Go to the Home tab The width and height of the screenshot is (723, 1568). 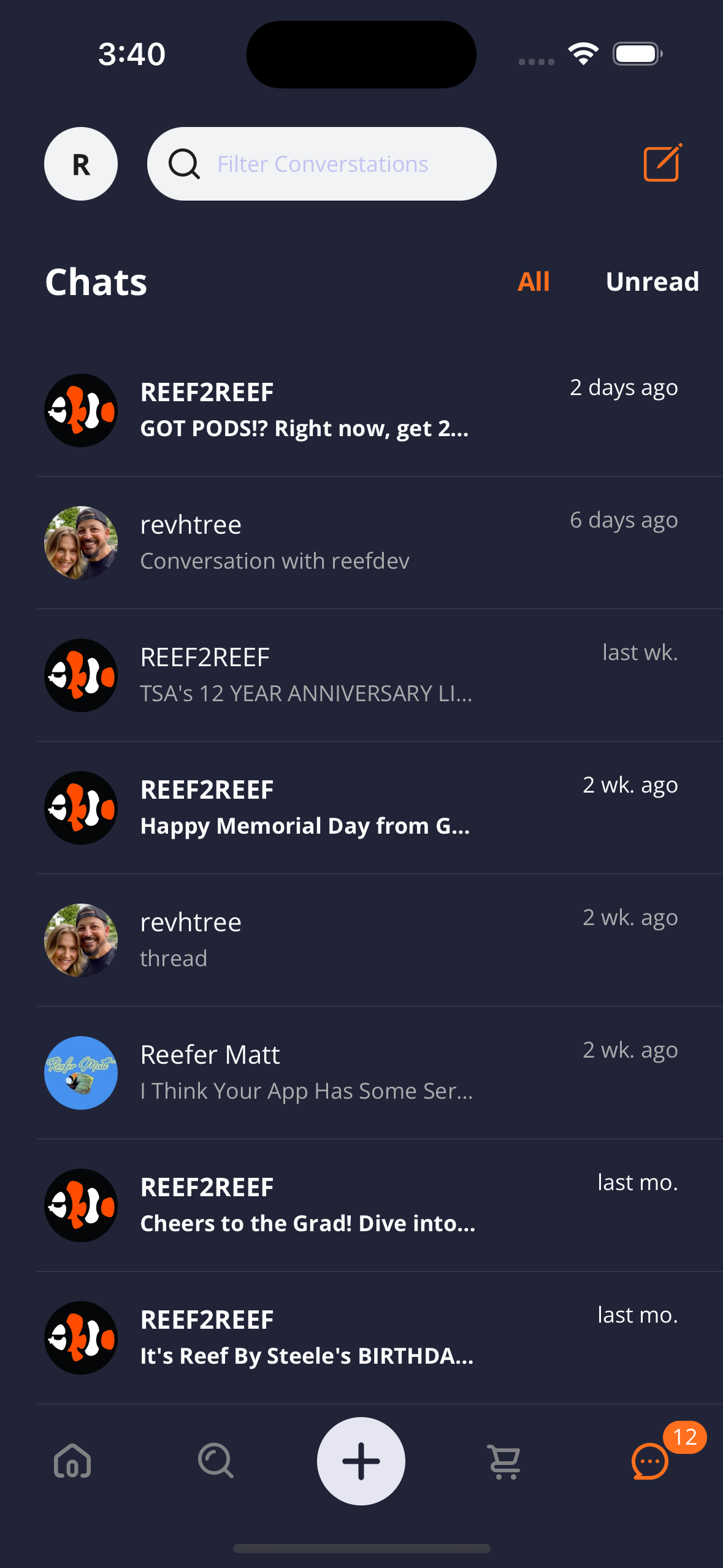point(72,1461)
